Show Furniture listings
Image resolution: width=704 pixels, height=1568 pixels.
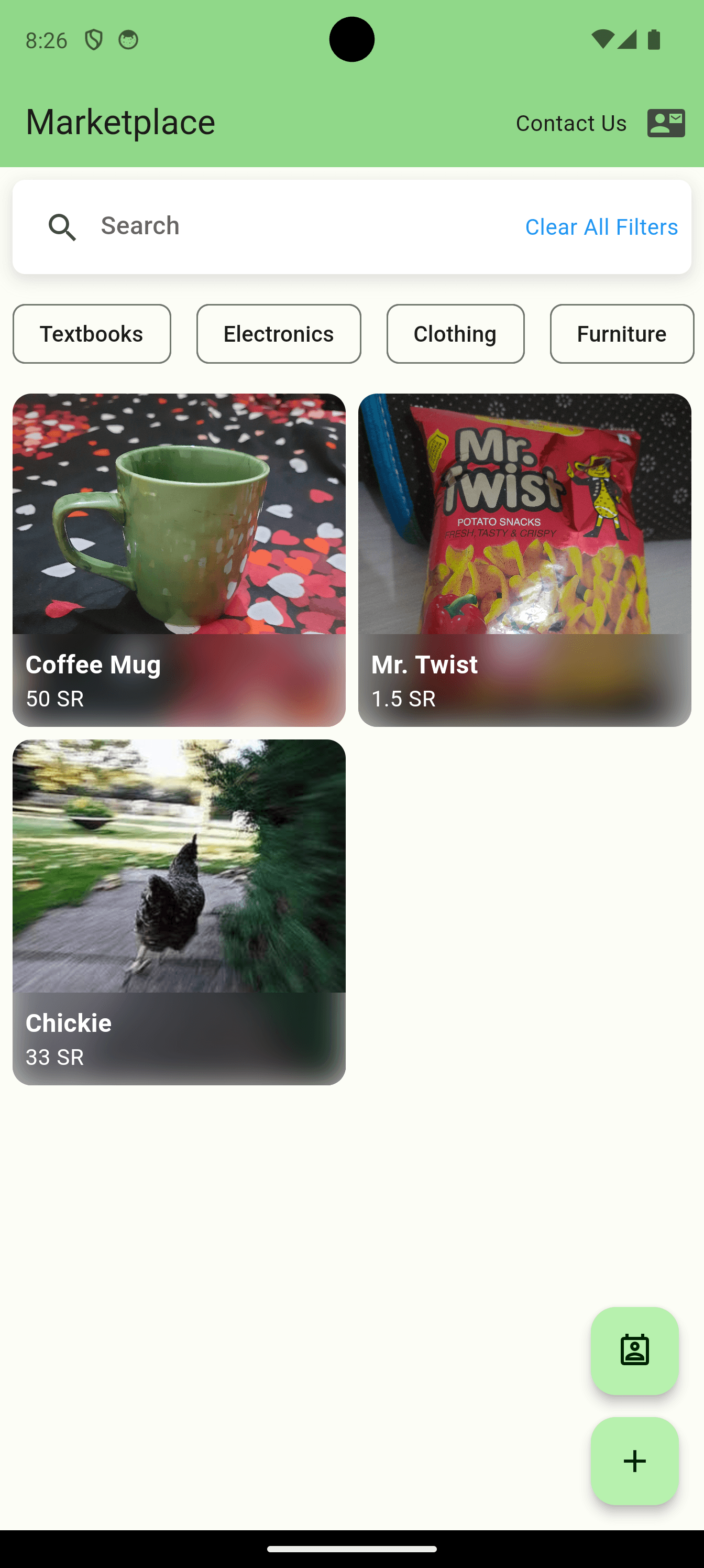(621, 333)
